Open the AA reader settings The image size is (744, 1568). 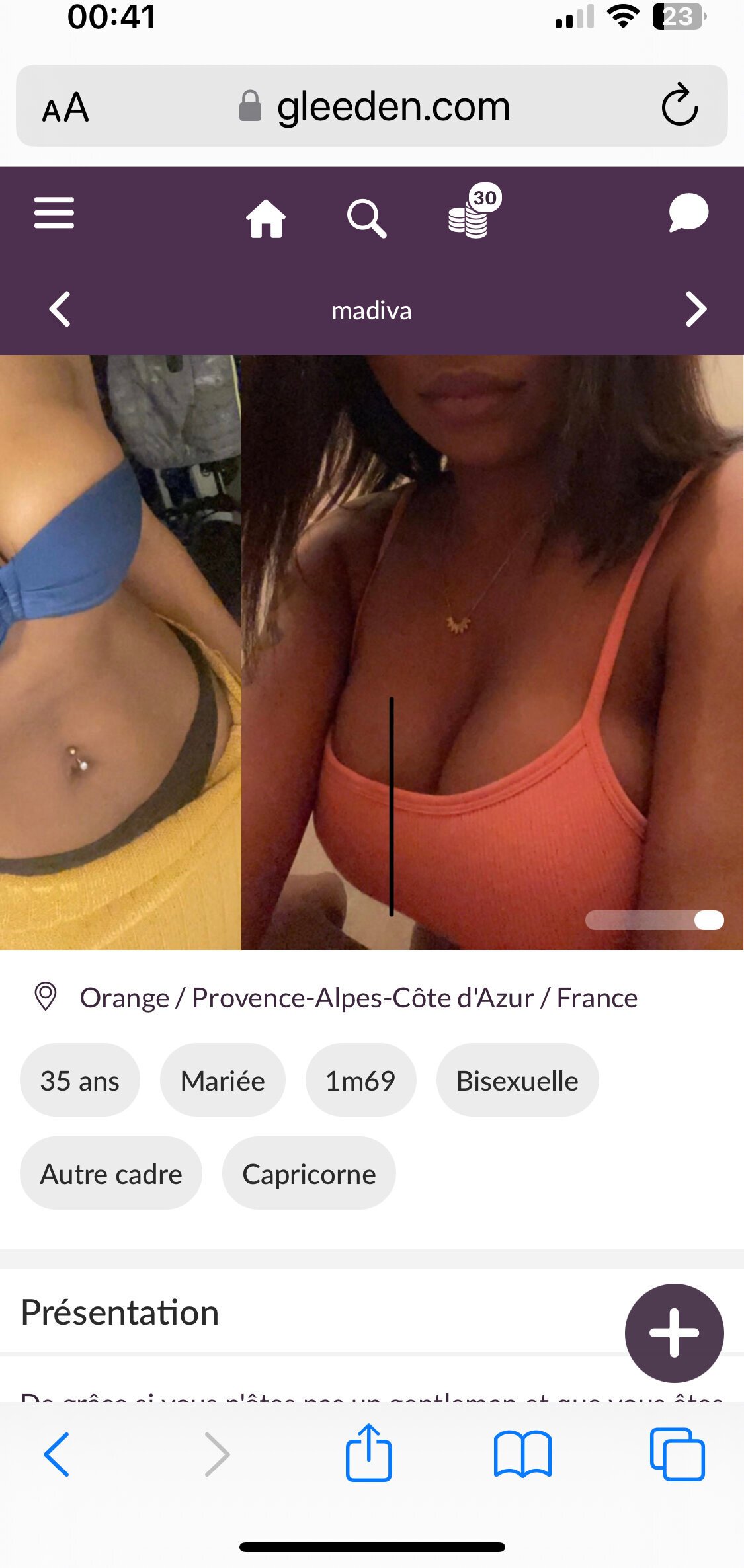(x=65, y=108)
